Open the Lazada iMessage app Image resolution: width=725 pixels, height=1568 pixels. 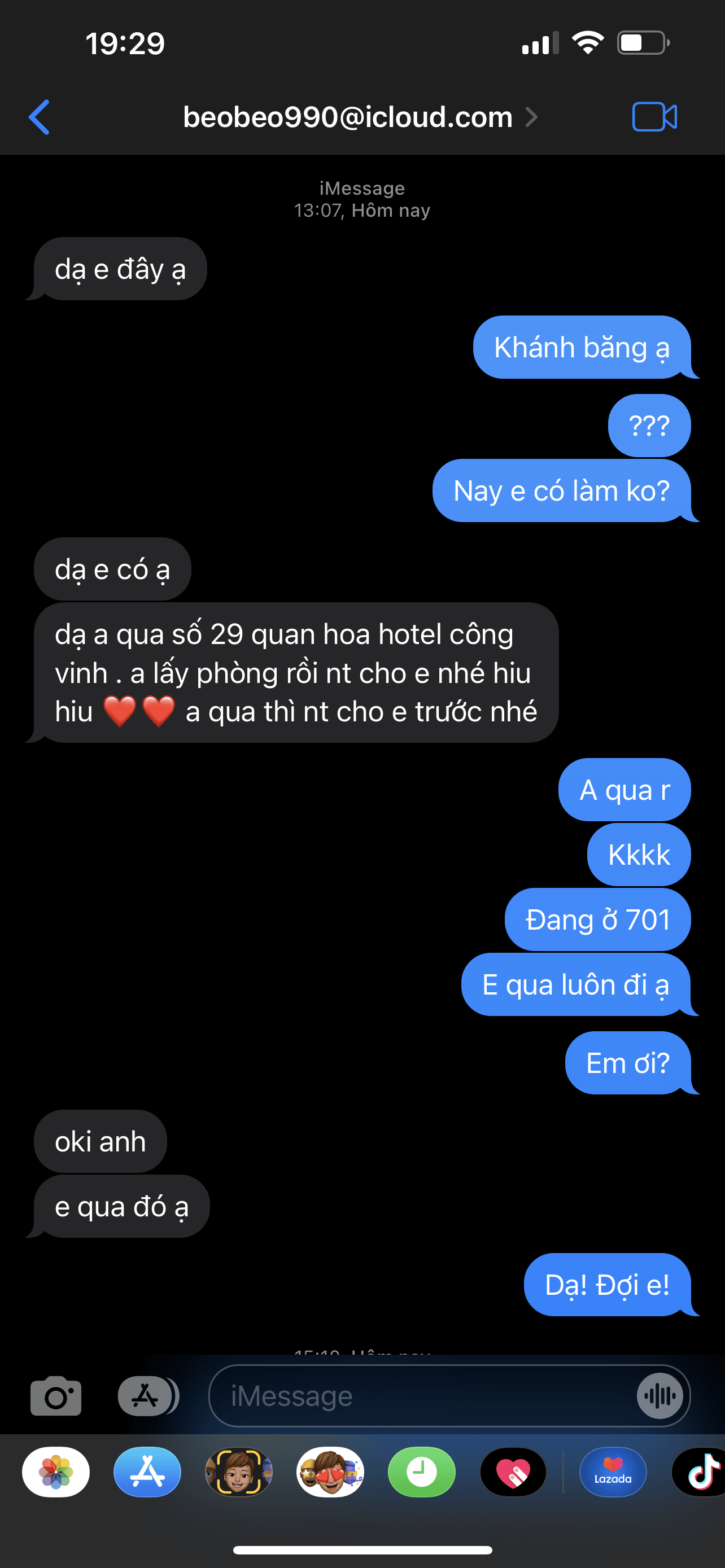613,1472
